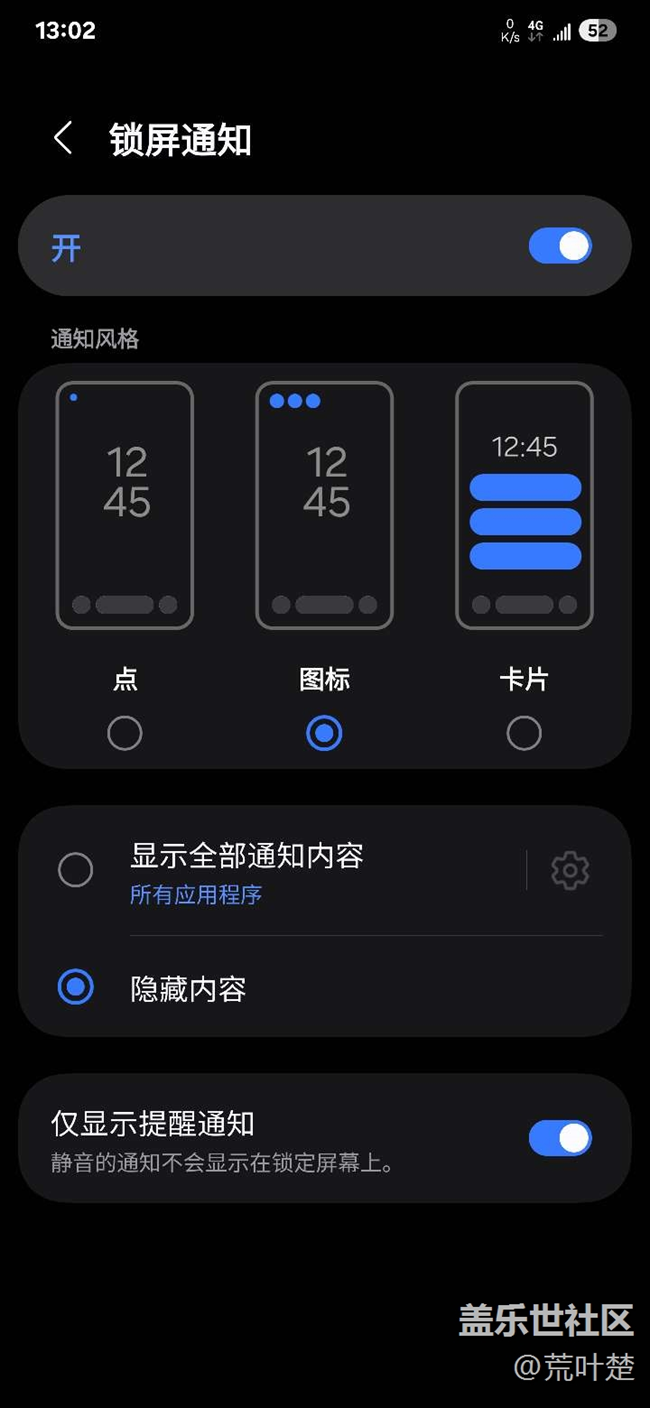This screenshot has height=1408, width=650.
Task: Select the 点 notification style radio button
Action: coord(125,733)
